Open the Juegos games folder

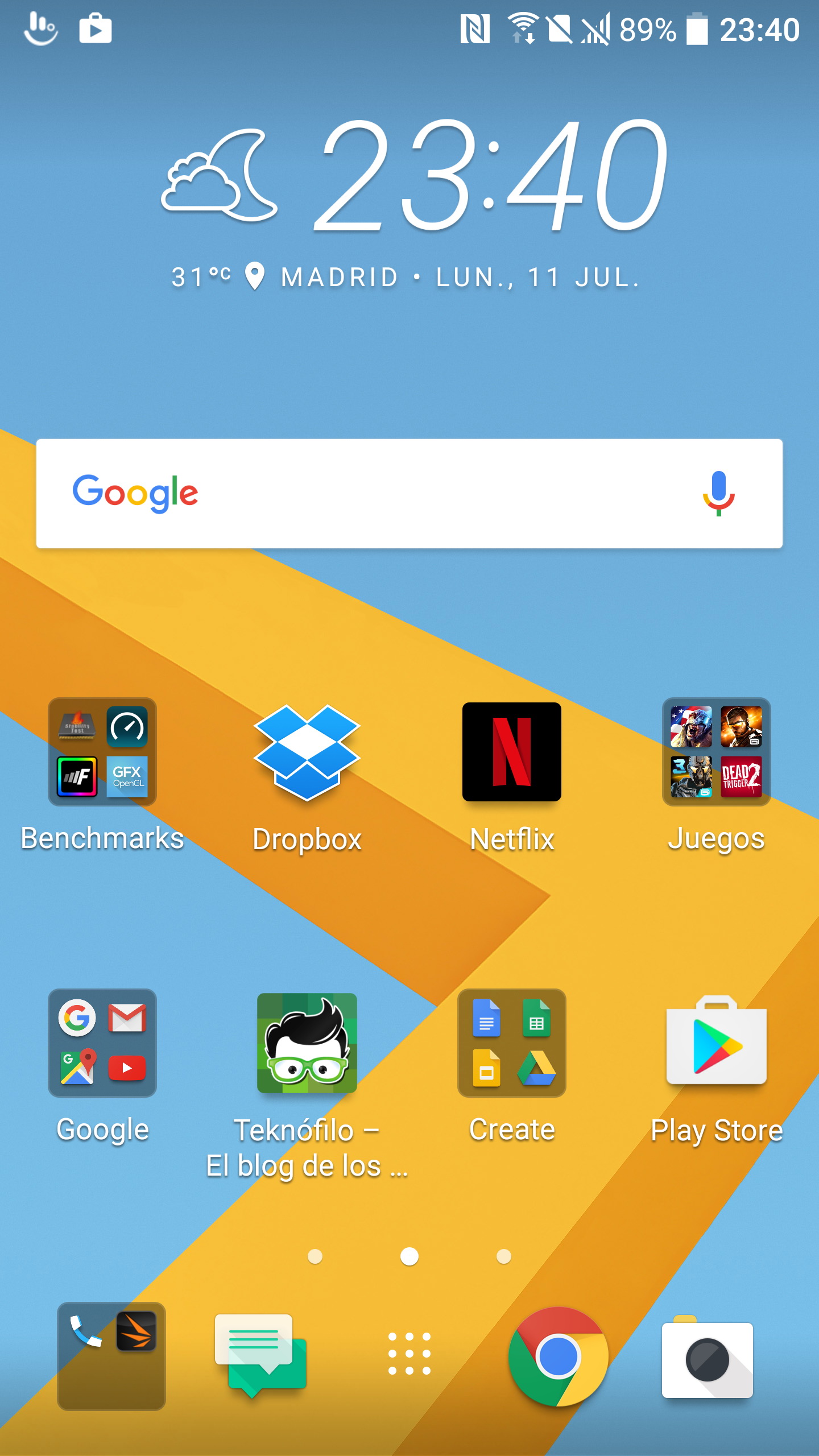[717, 752]
